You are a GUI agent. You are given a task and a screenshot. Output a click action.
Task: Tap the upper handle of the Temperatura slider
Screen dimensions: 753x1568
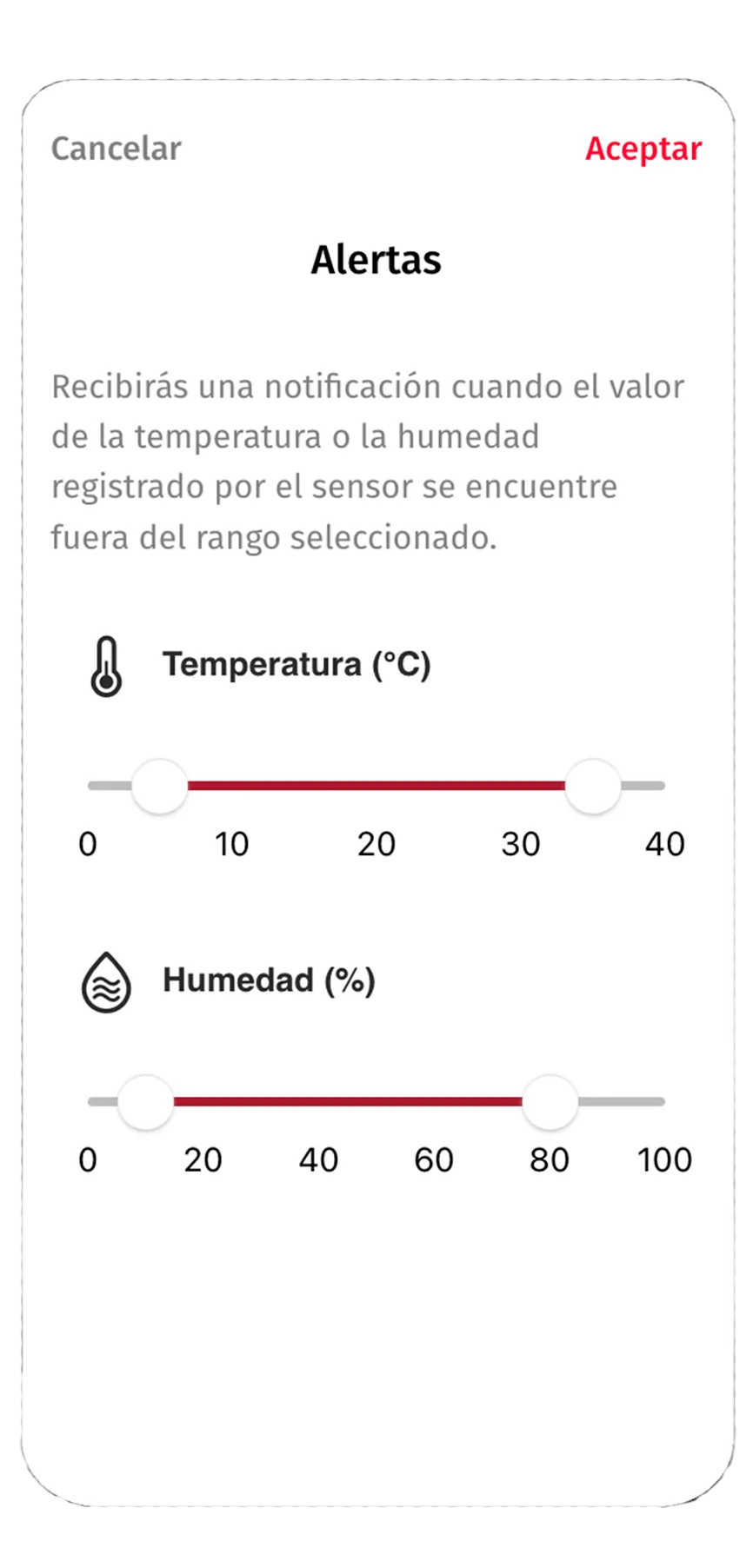coord(593,786)
